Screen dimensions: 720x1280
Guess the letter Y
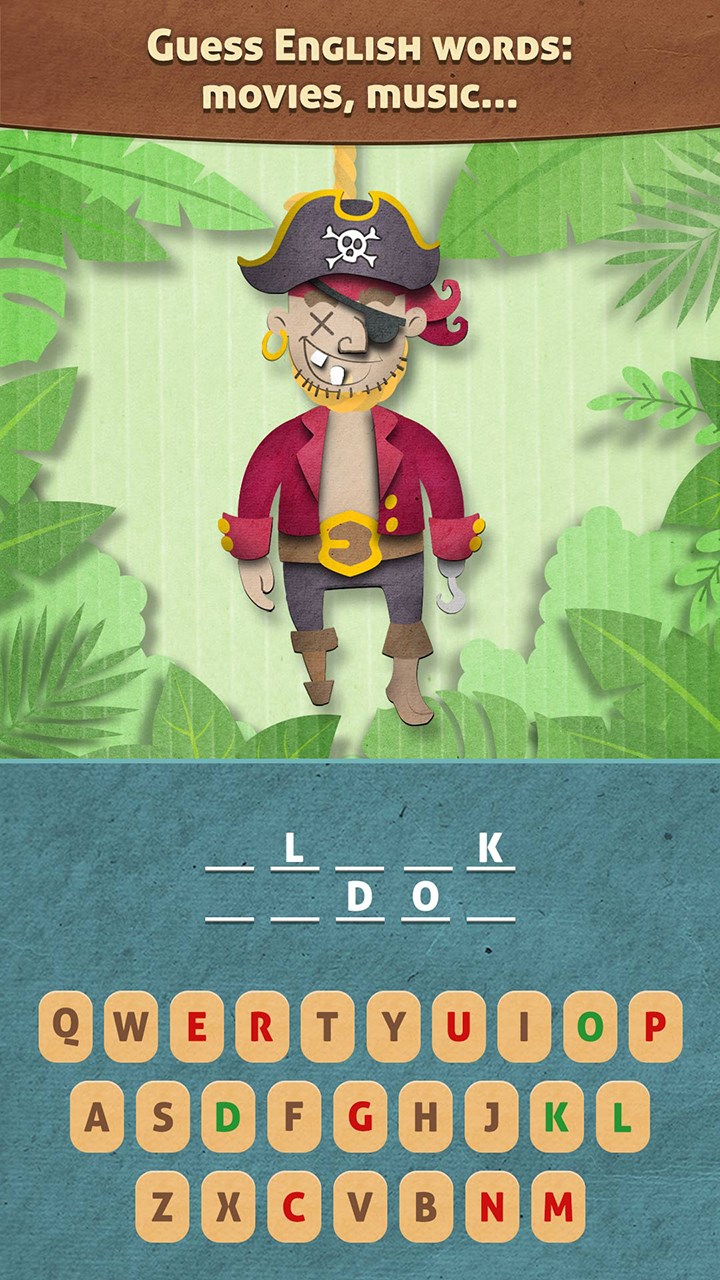394,1026
